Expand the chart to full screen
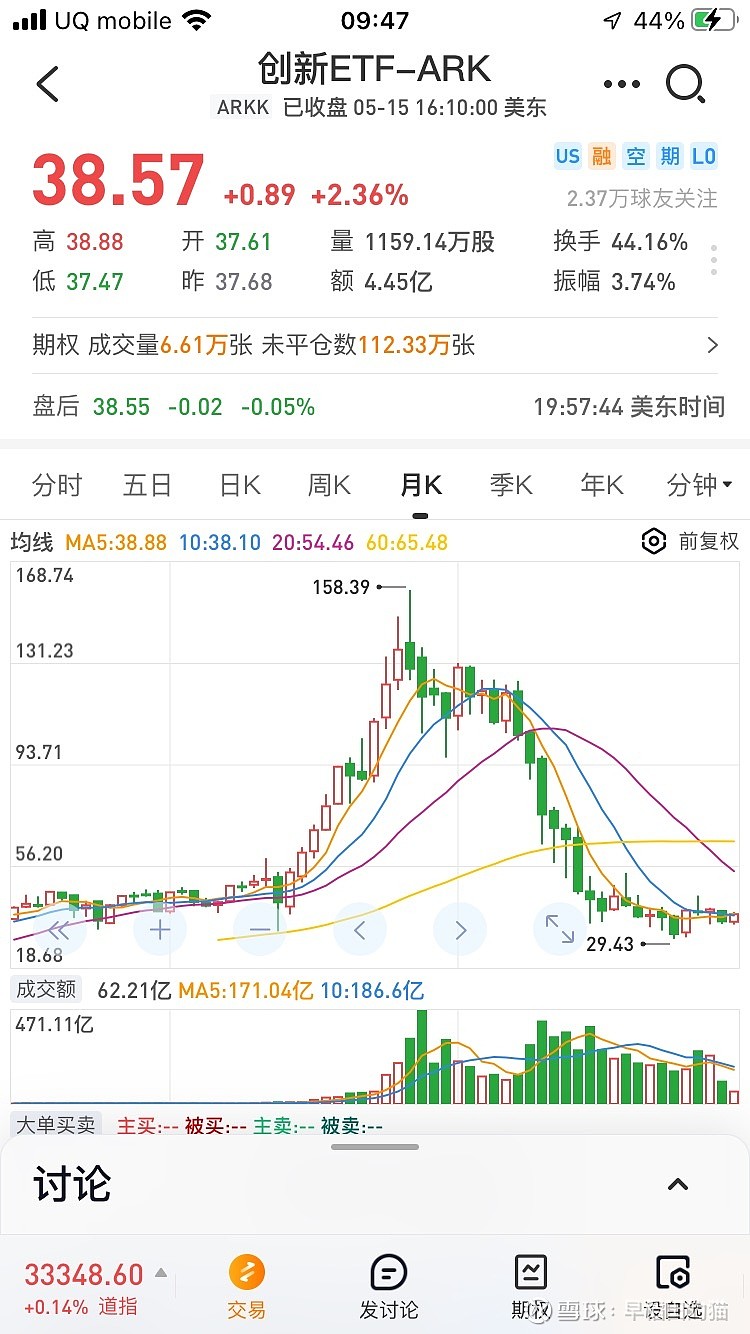Screen dimensions: 750x1334 [x=560, y=930]
